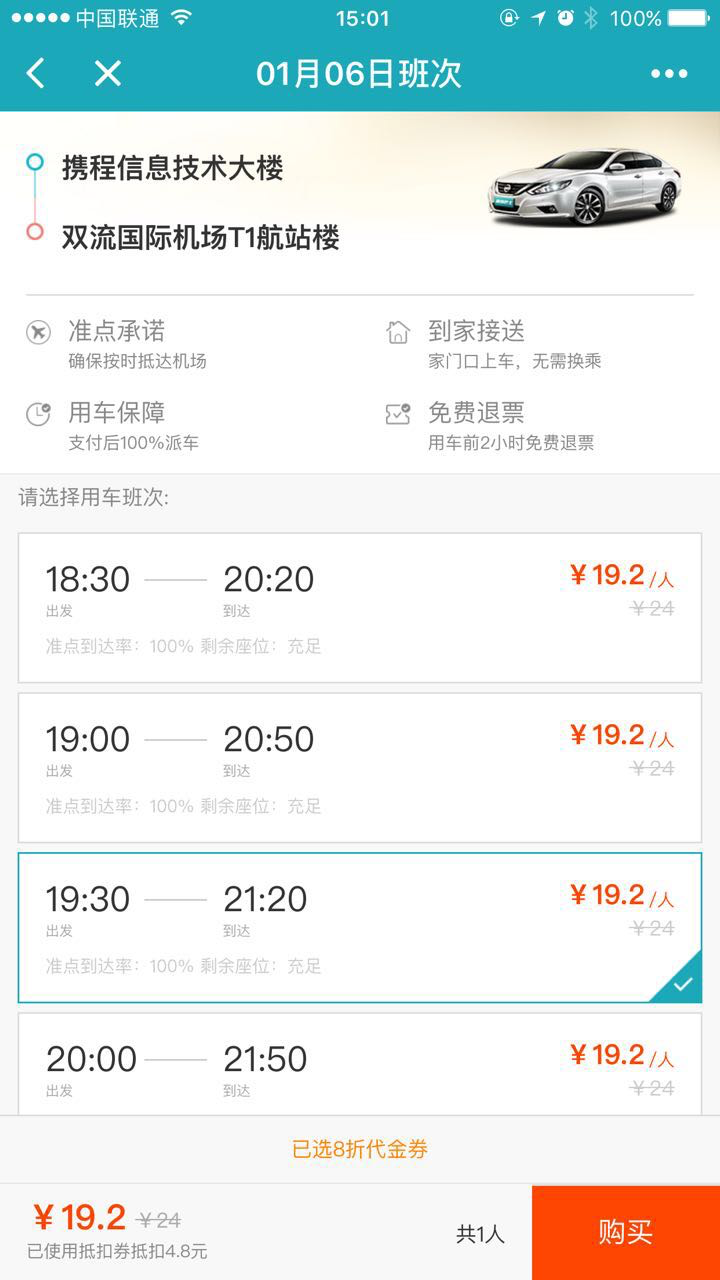The image size is (720, 1280).
Task: Select the 18:30 departure shuttle
Action: click(360, 607)
